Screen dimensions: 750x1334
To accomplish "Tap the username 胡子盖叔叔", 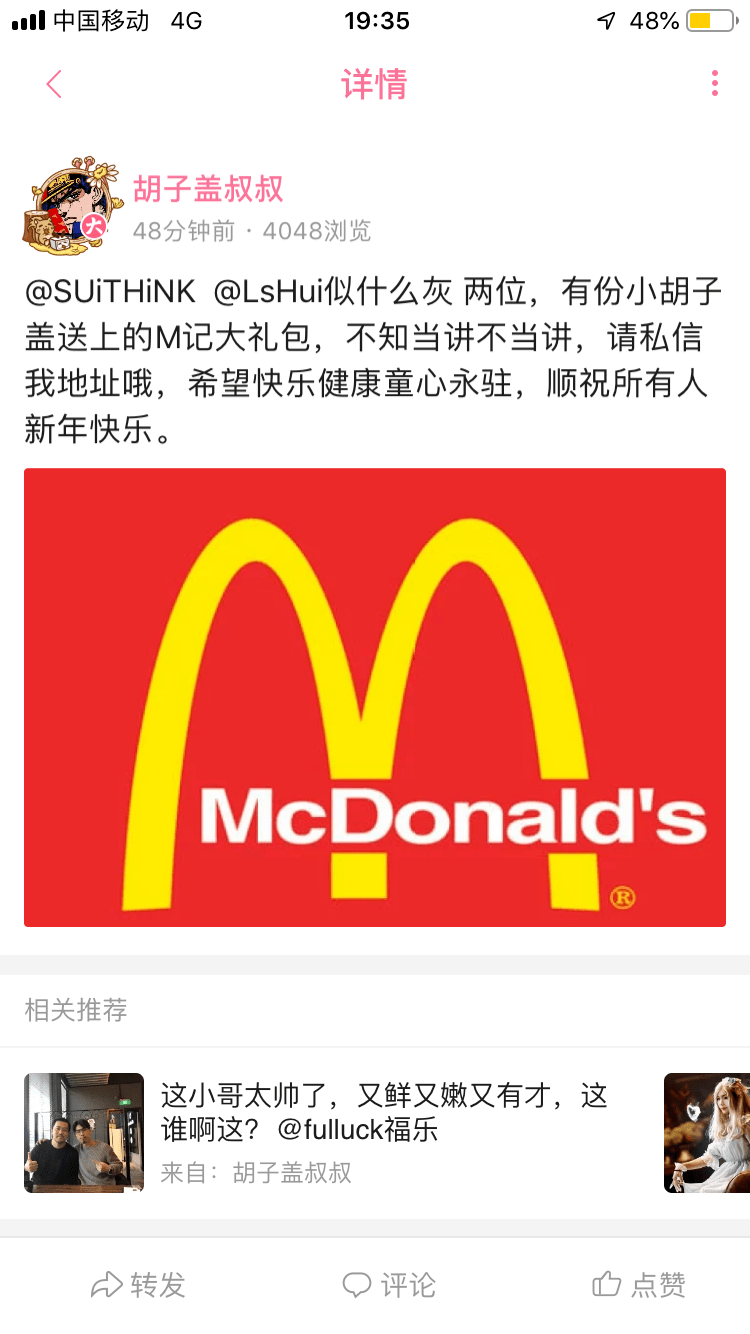I will coord(208,189).
